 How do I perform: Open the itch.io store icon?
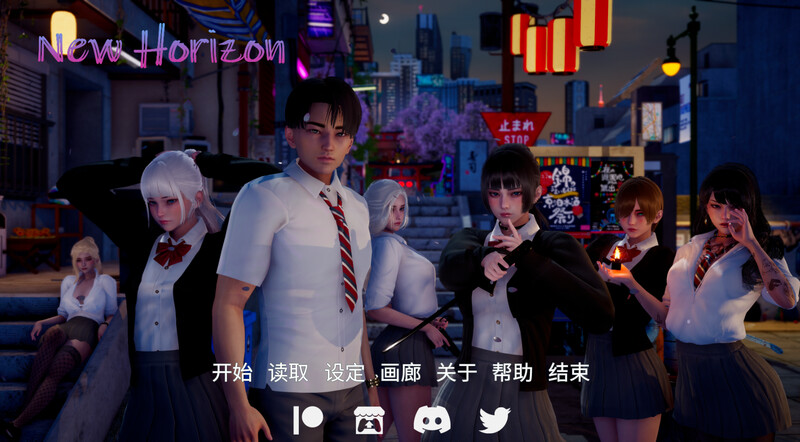pyautogui.click(x=367, y=420)
